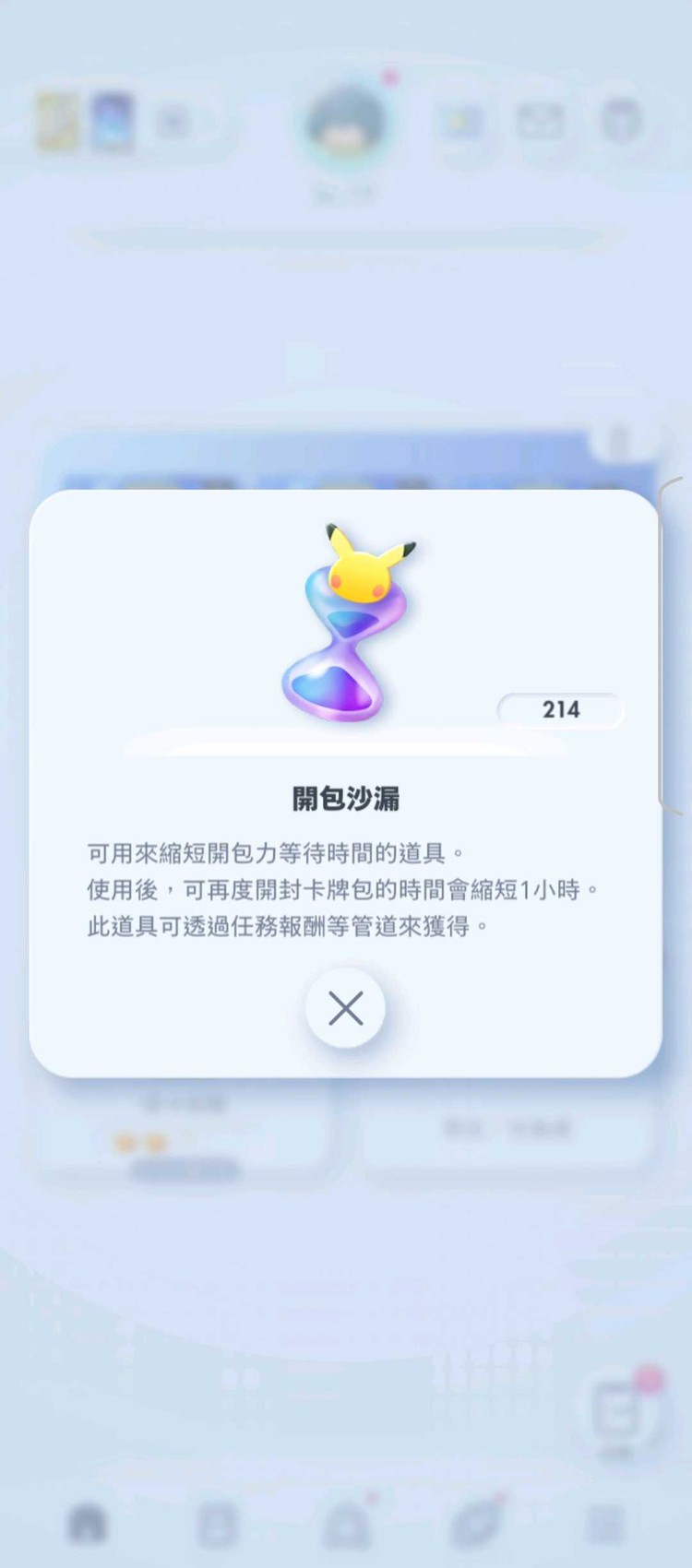Select the Home icon in bottom navigation
Viewport: 692px width, 1568px height.
[88, 1522]
